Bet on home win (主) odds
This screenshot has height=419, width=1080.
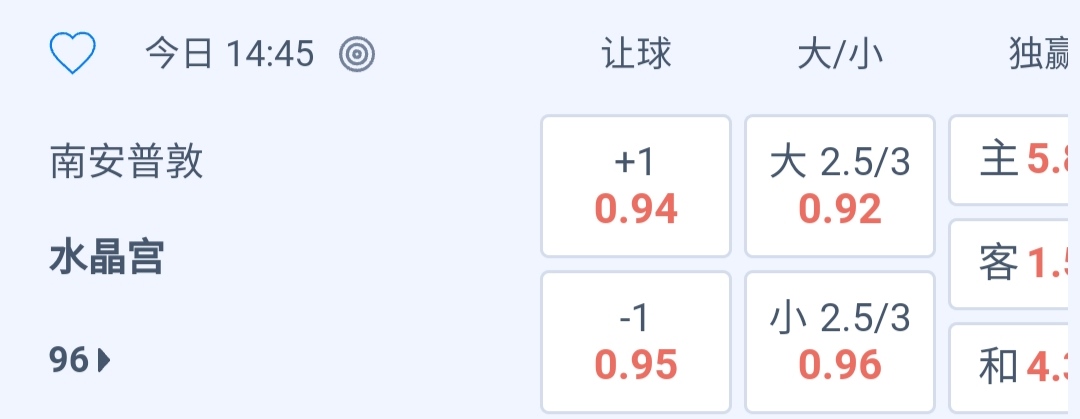click(x=1014, y=160)
